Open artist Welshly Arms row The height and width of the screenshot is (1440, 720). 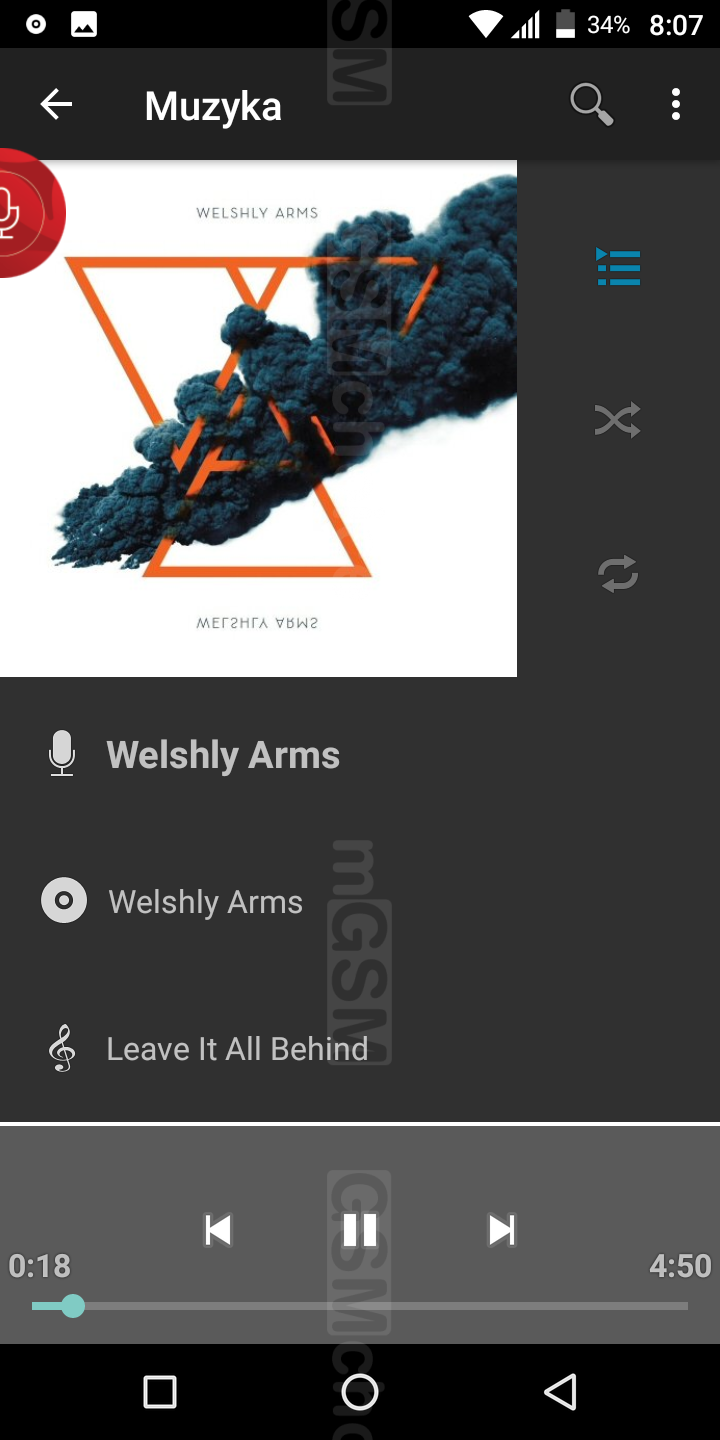223,755
